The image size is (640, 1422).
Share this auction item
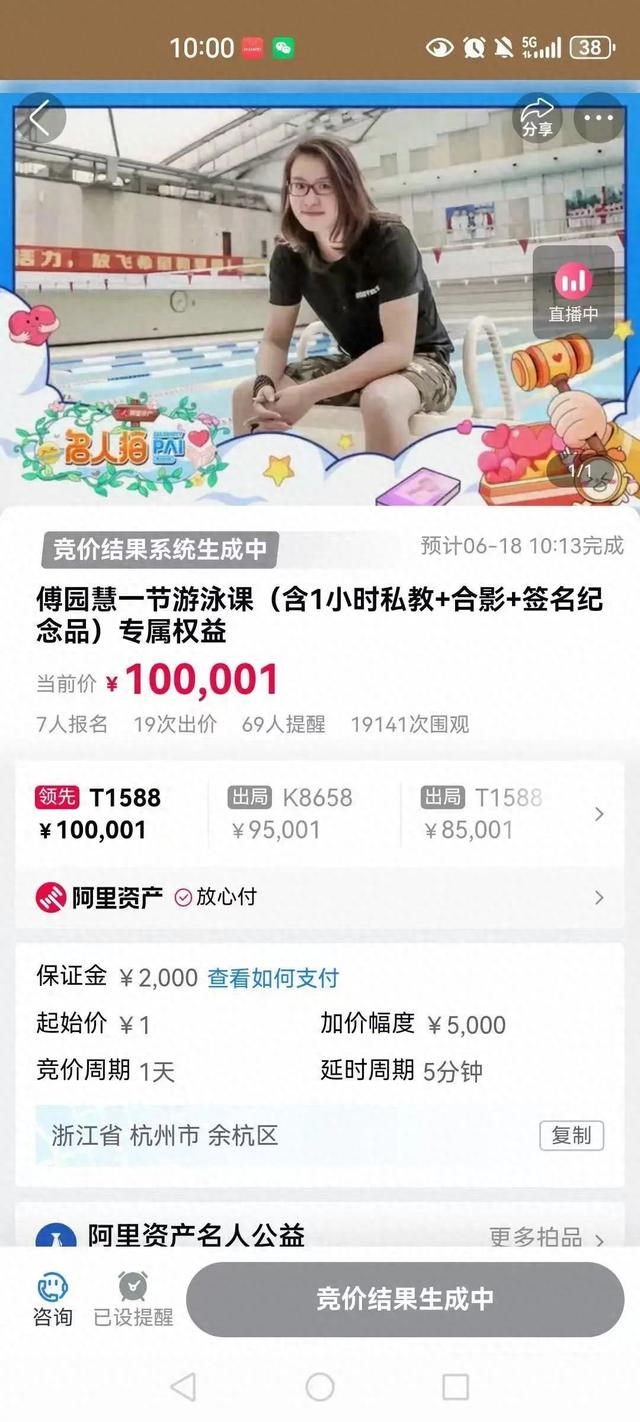pos(537,119)
